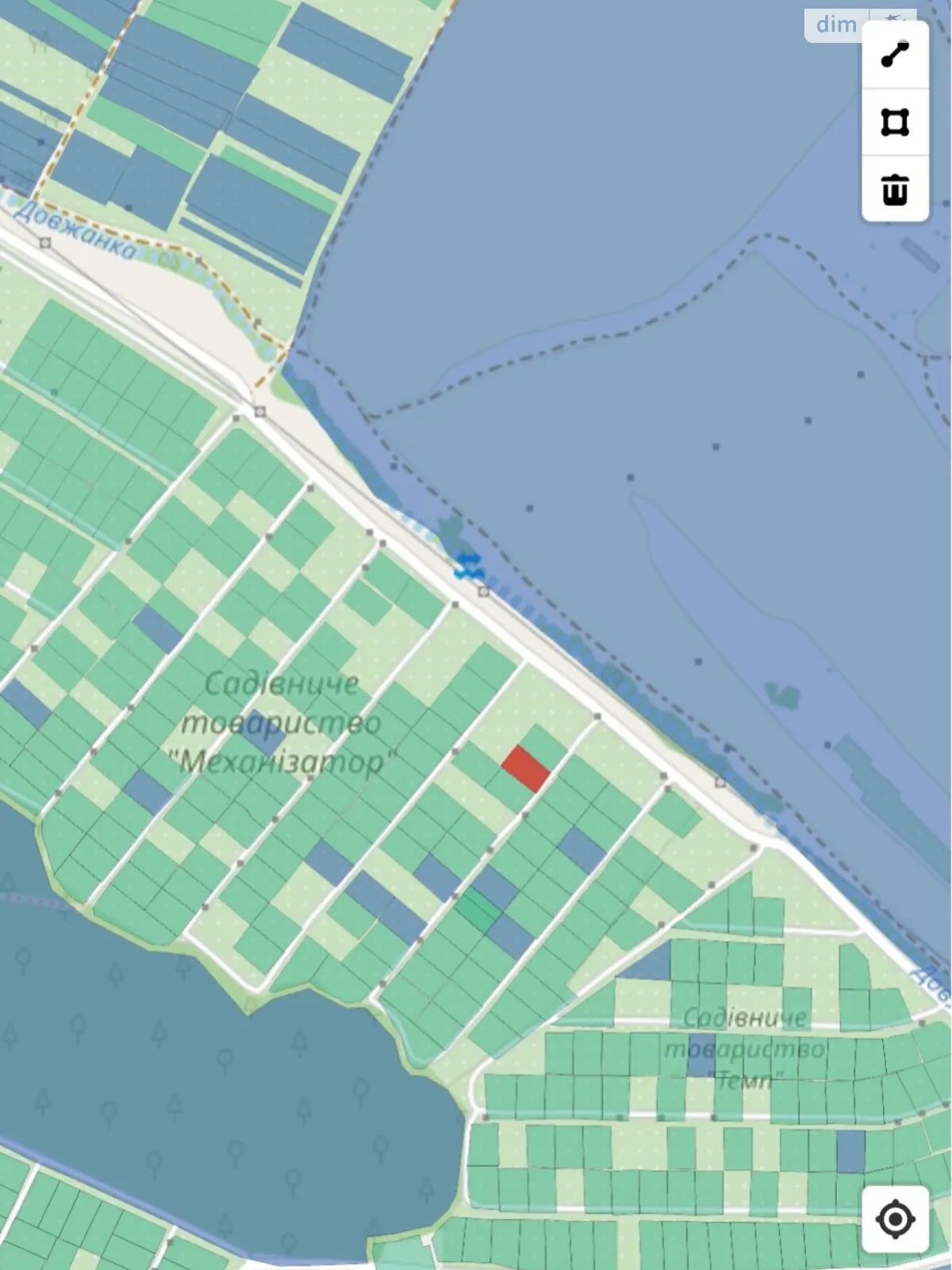Select the polygon area measuring tool
This screenshot has width=952, height=1270.
[895, 122]
